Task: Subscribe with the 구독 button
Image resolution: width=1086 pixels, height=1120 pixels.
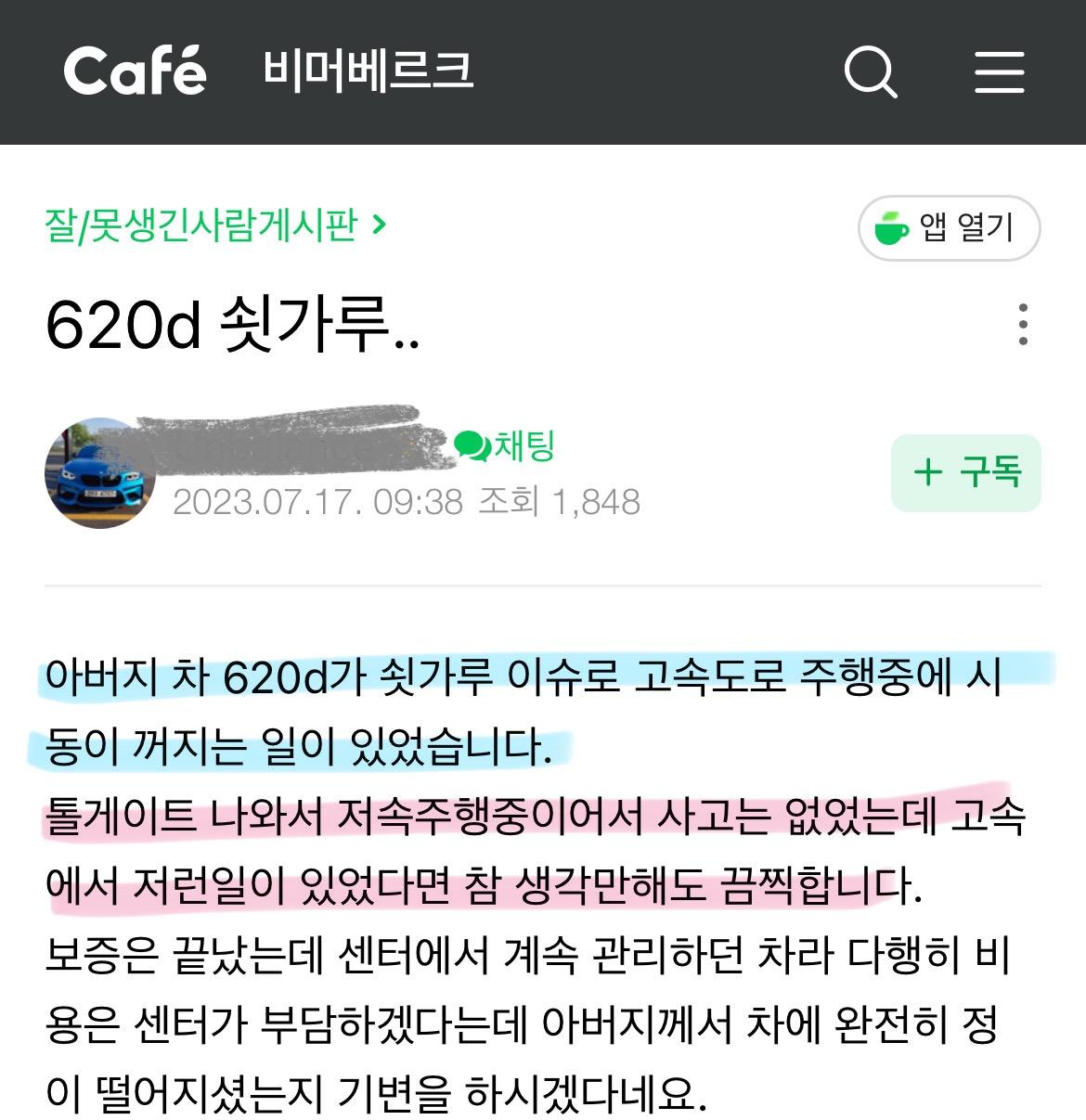Action: 965,472
